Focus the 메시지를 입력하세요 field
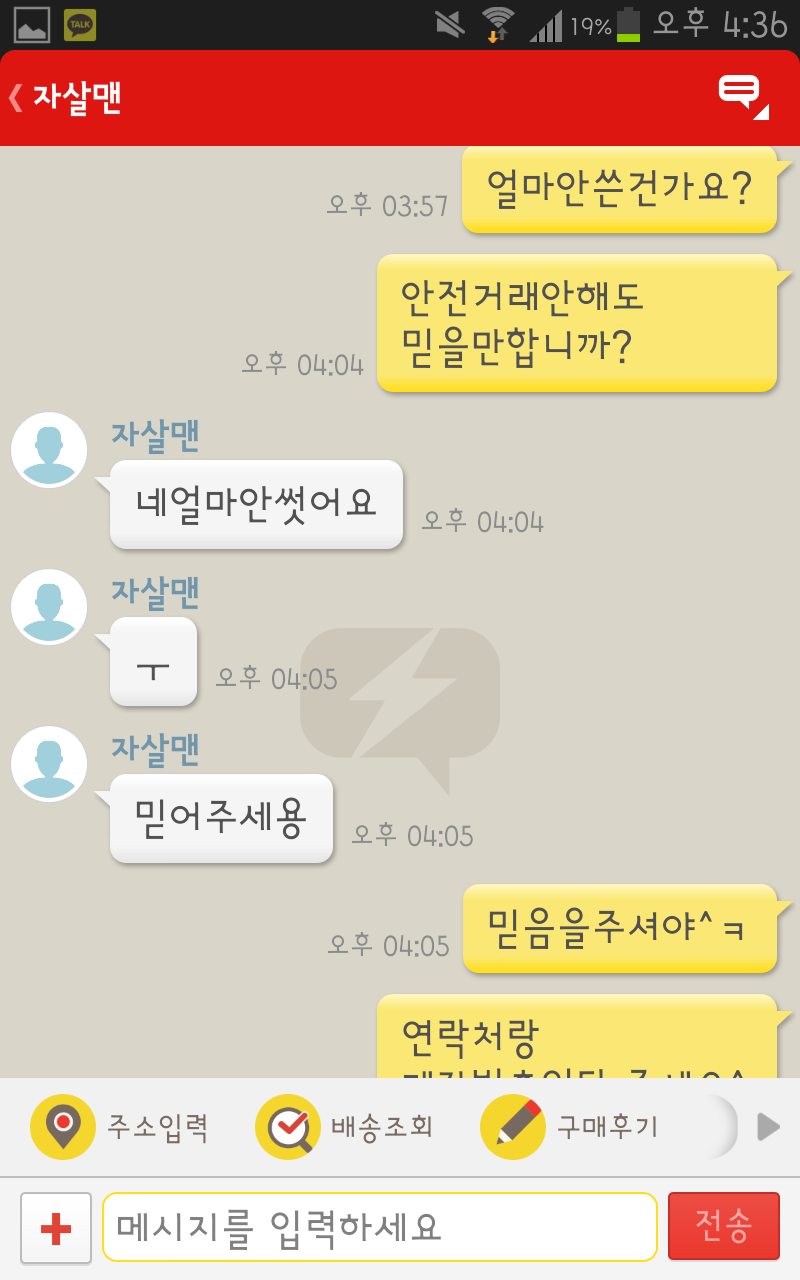The height and width of the screenshot is (1280, 800). point(380,1227)
